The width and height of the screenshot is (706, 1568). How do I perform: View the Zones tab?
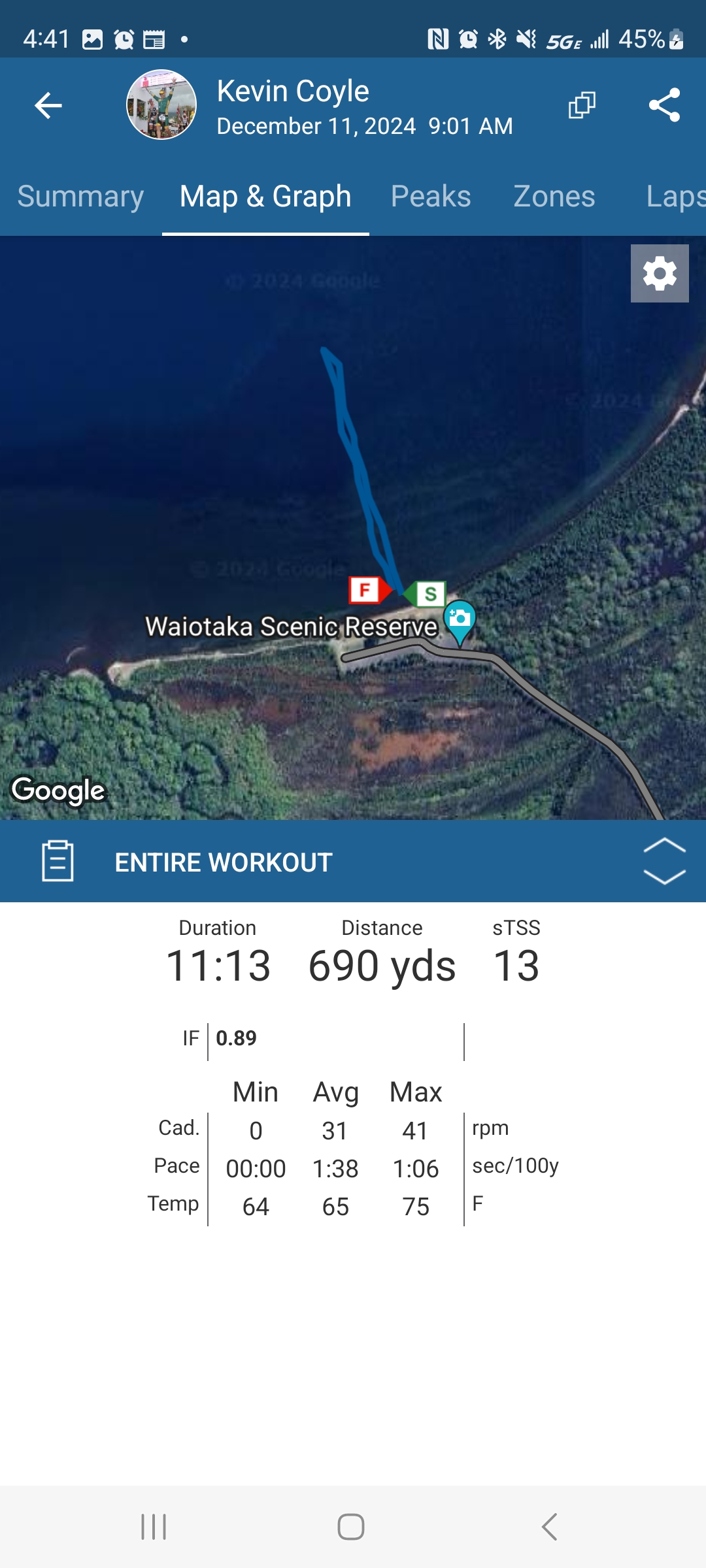point(554,197)
